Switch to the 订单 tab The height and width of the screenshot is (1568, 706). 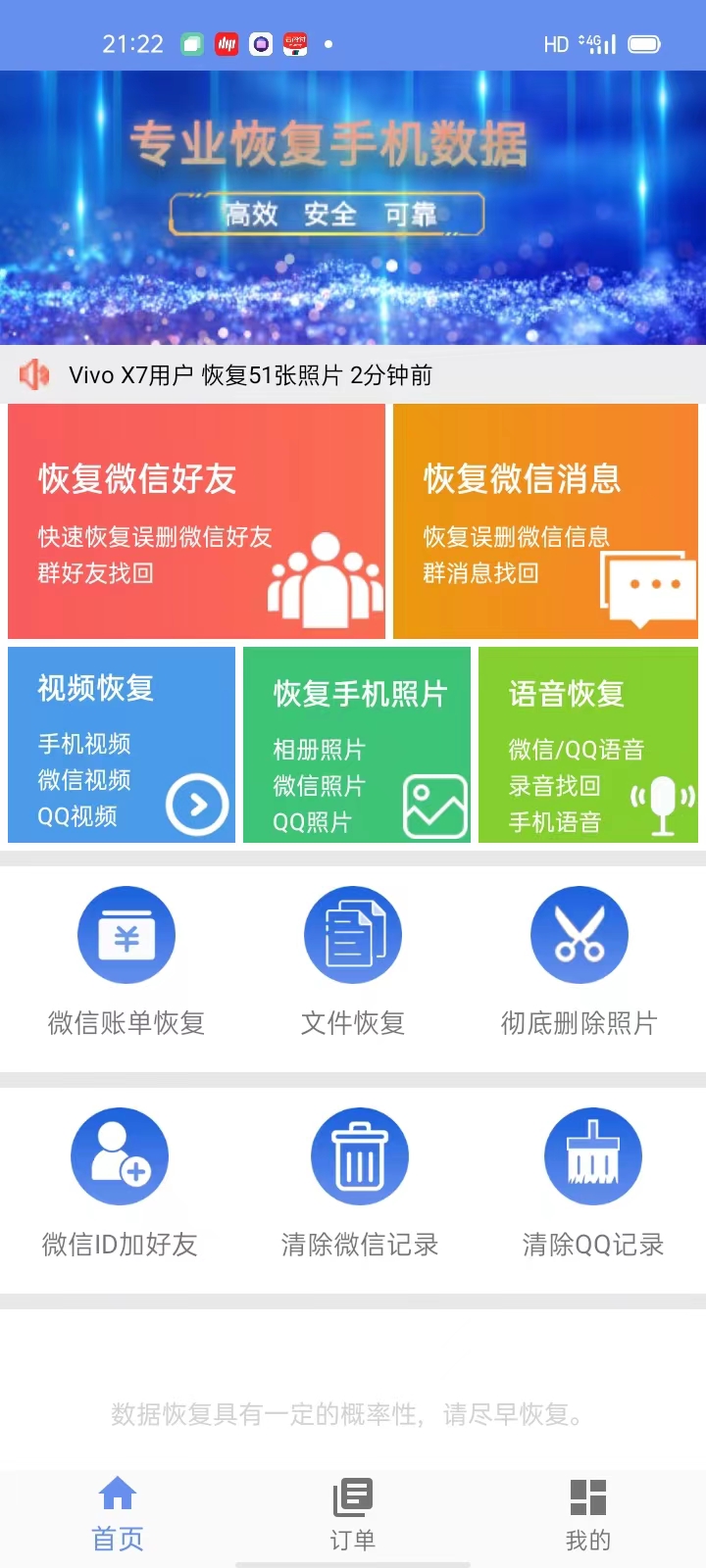(353, 1515)
